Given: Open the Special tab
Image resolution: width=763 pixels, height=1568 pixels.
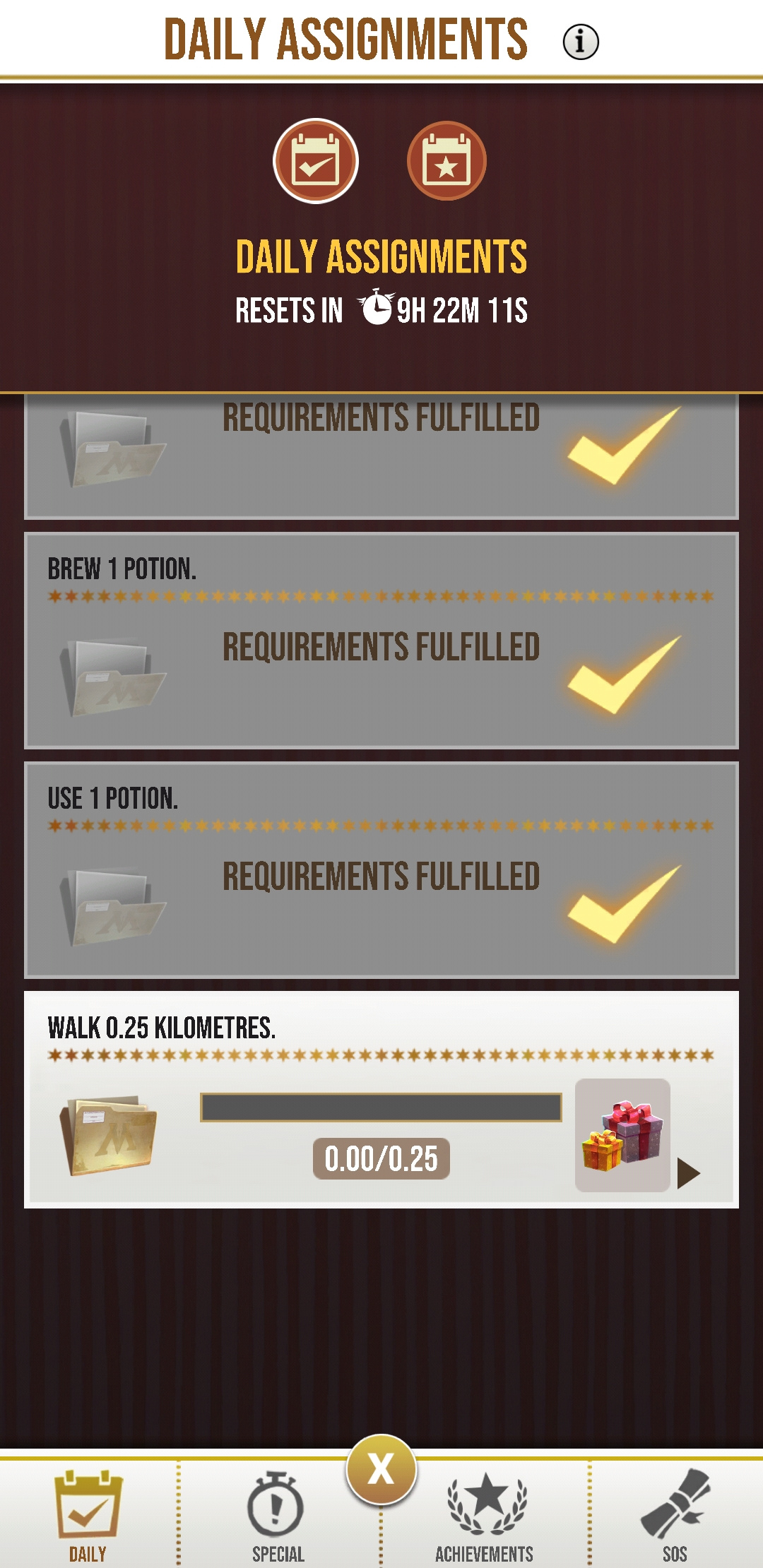Looking at the screenshot, I should click(277, 1514).
